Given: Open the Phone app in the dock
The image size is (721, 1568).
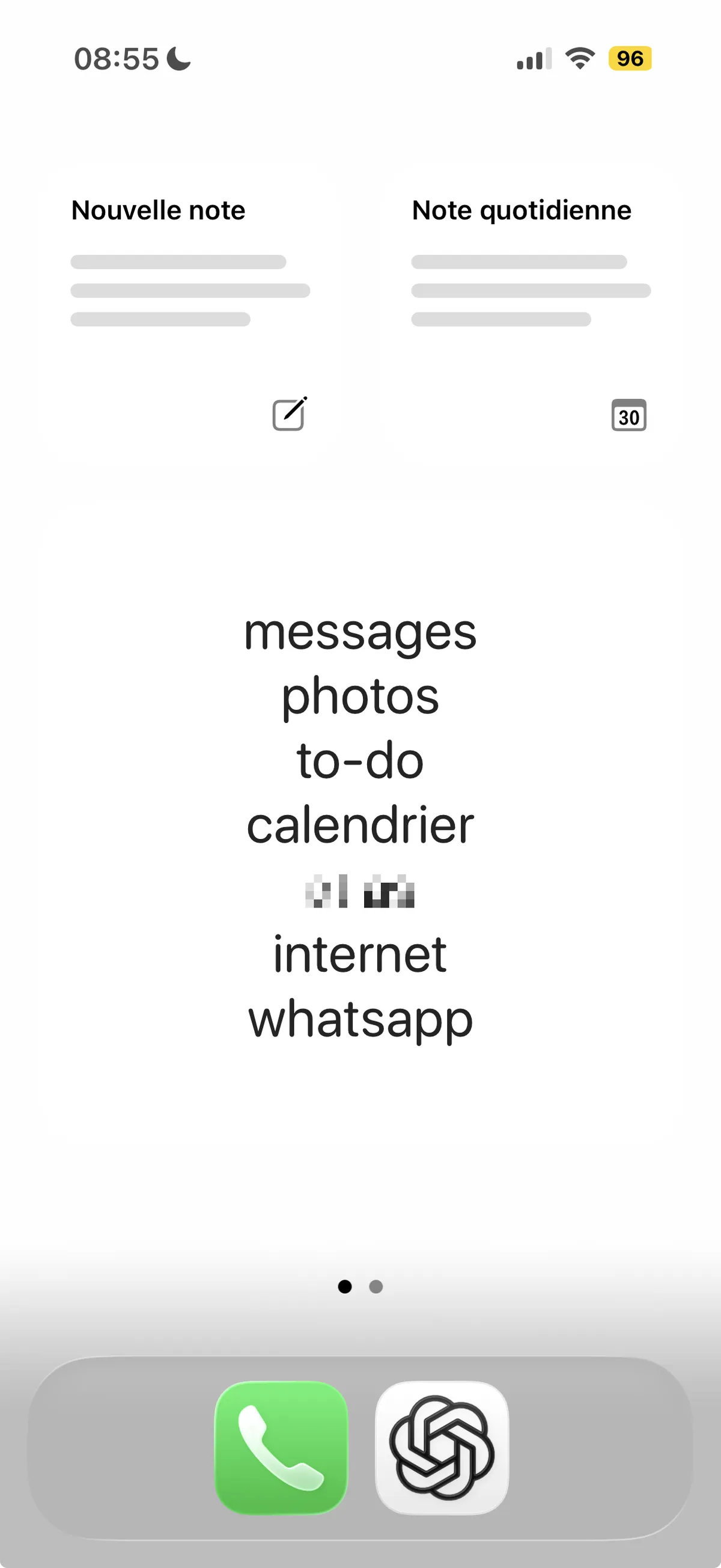Looking at the screenshot, I should click(281, 1448).
